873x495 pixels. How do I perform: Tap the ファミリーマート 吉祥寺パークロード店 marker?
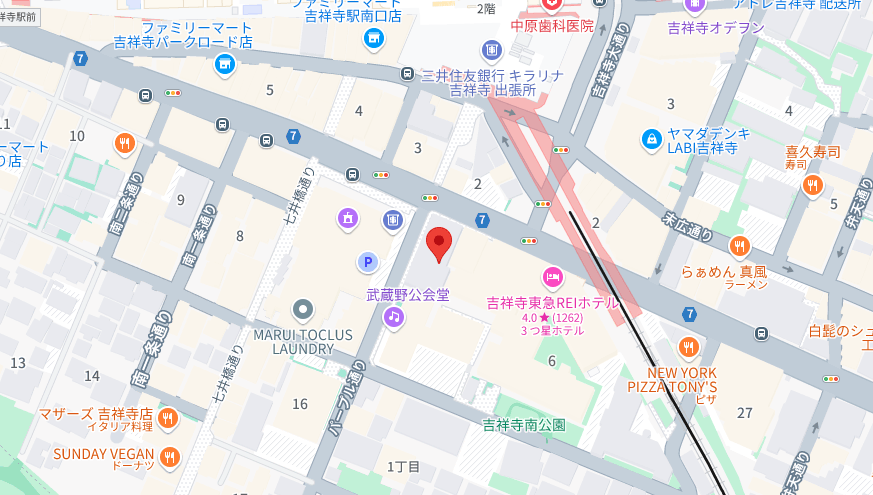click(x=224, y=65)
